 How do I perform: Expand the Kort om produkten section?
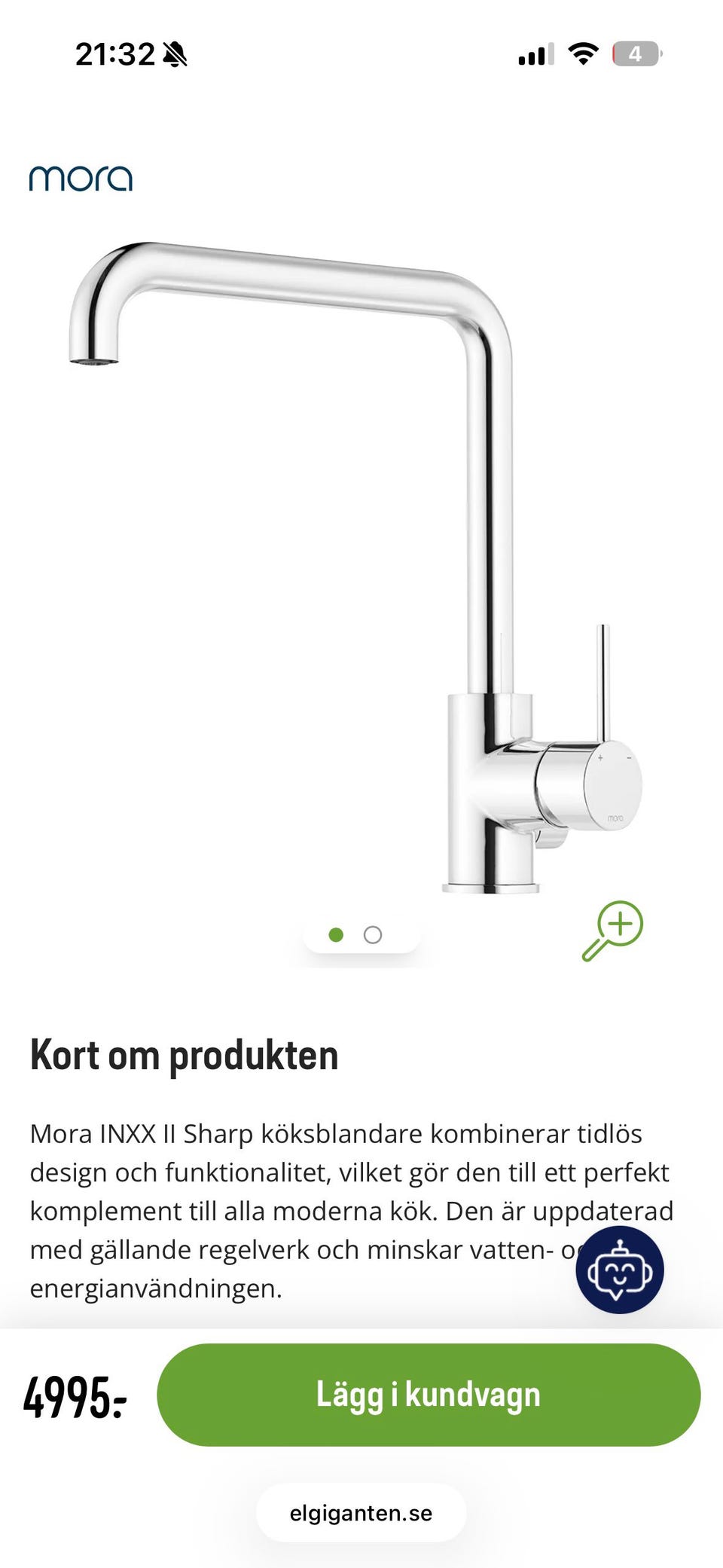185,1055
